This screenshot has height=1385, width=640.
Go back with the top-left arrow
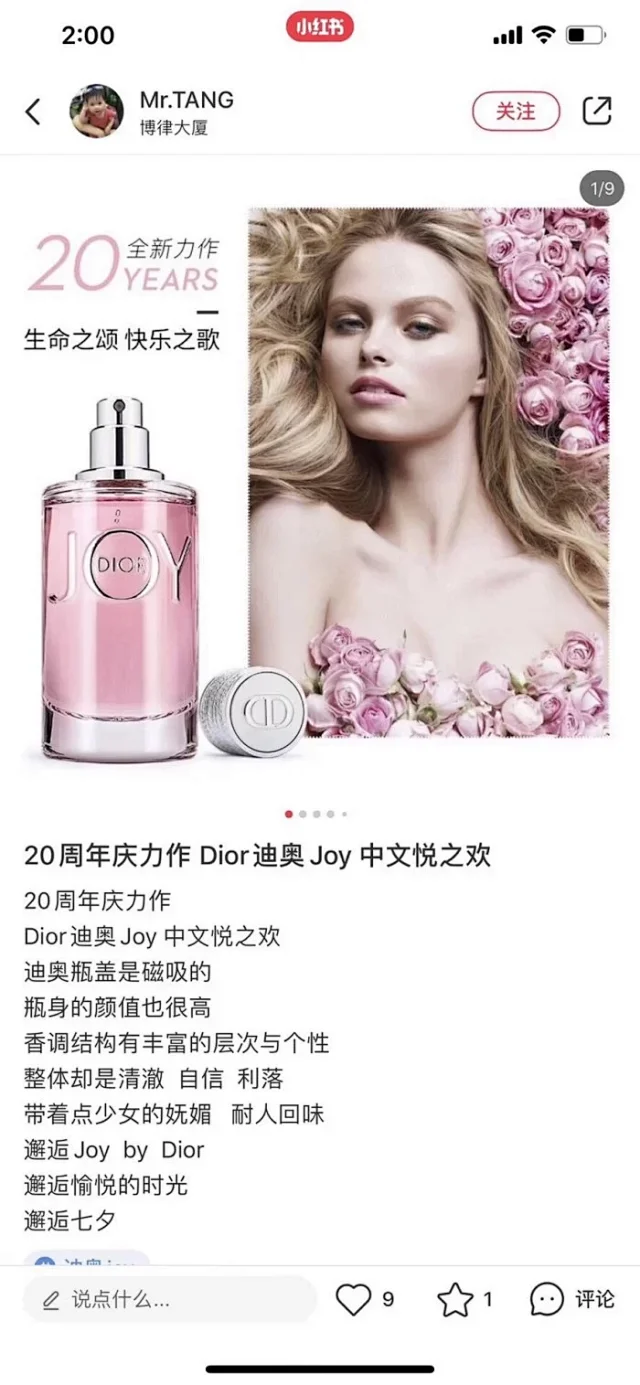coord(33,111)
